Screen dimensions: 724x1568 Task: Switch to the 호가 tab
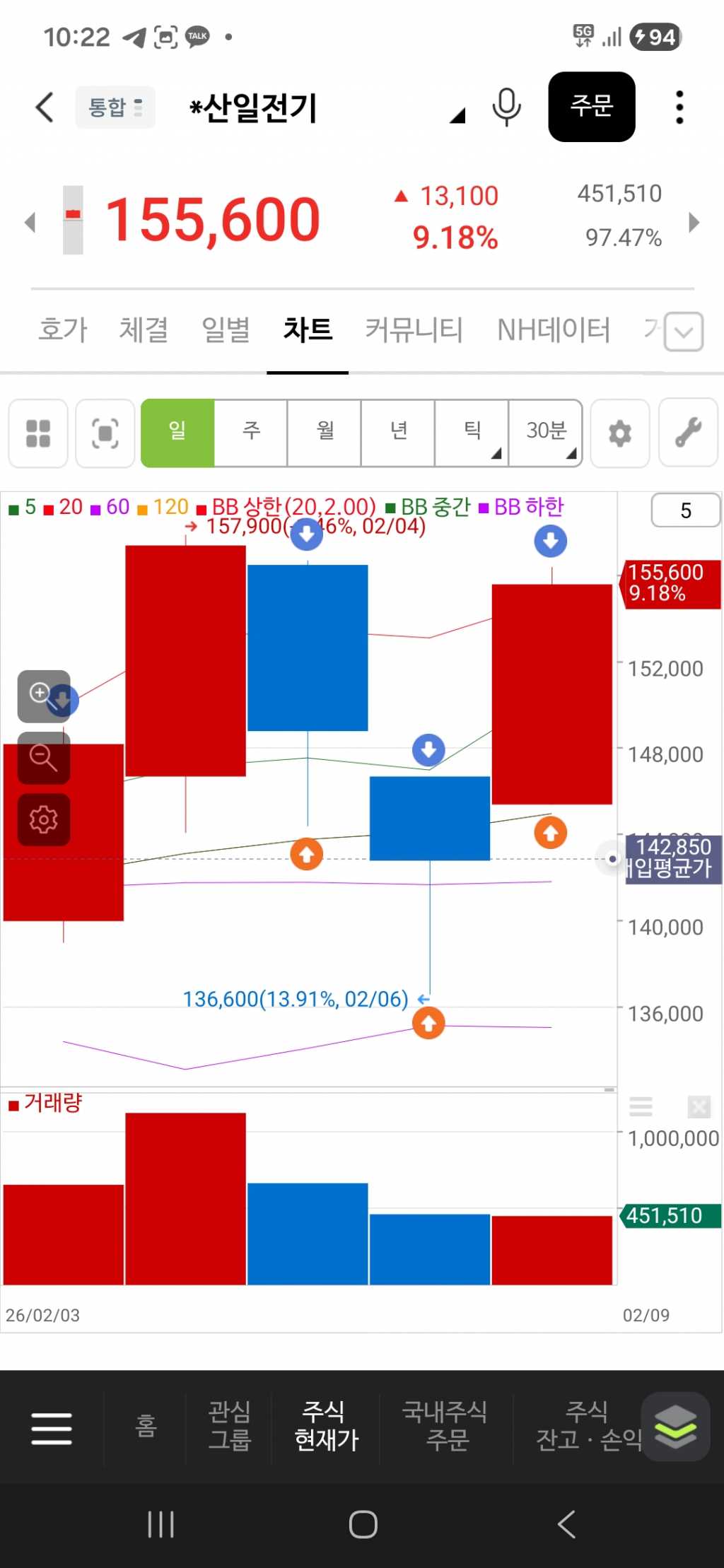click(63, 329)
